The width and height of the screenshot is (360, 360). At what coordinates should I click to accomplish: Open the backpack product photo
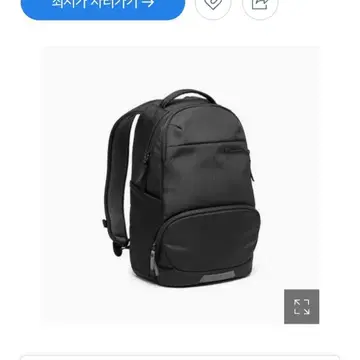[x=180, y=185]
